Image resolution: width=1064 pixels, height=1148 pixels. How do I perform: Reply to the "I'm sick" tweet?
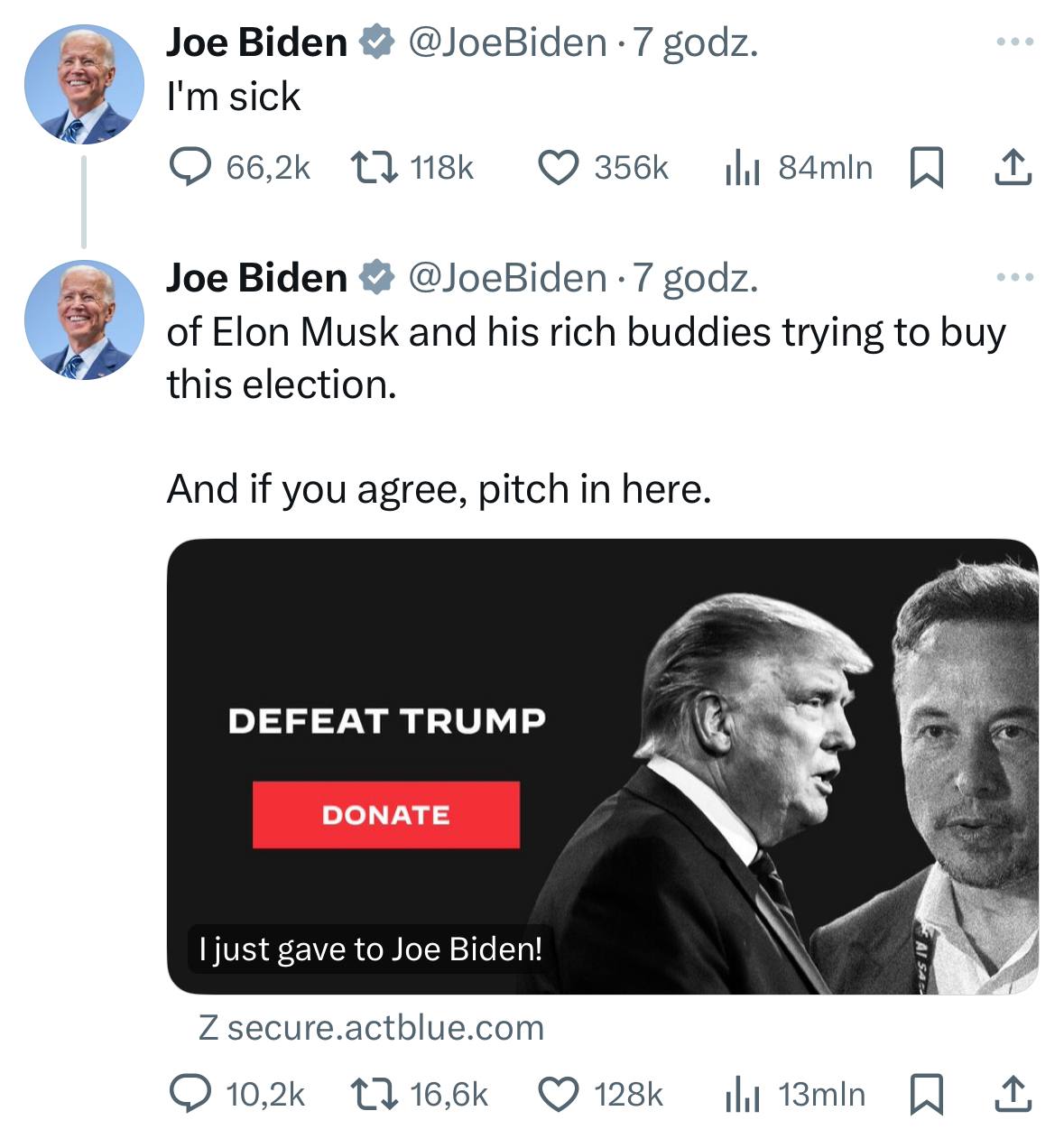click(190, 168)
